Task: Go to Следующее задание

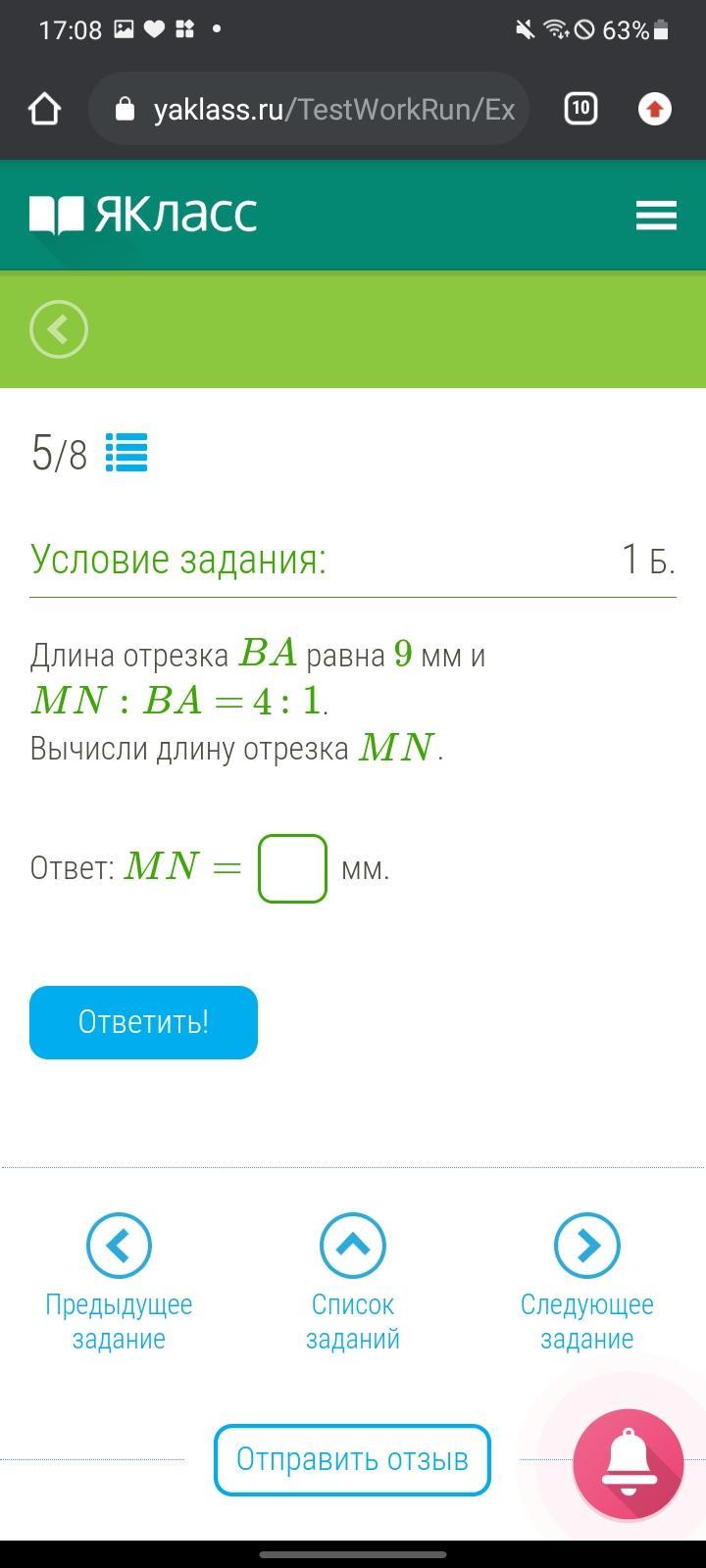Action: coord(586,1281)
